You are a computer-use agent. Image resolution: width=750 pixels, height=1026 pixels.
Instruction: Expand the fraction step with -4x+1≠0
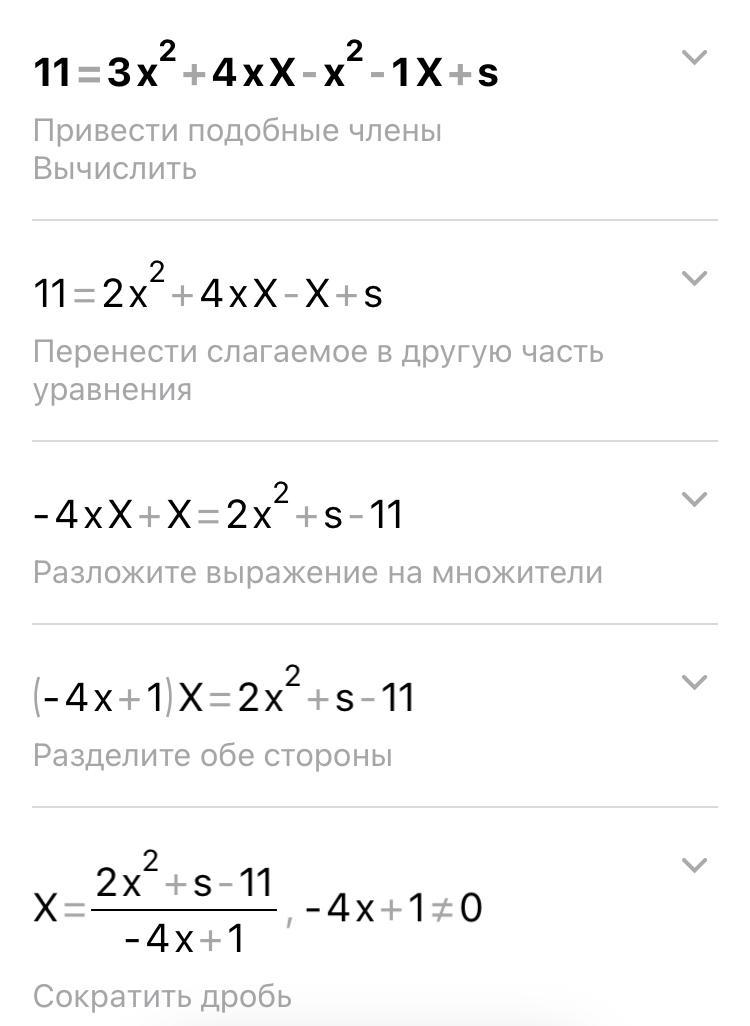point(694,865)
